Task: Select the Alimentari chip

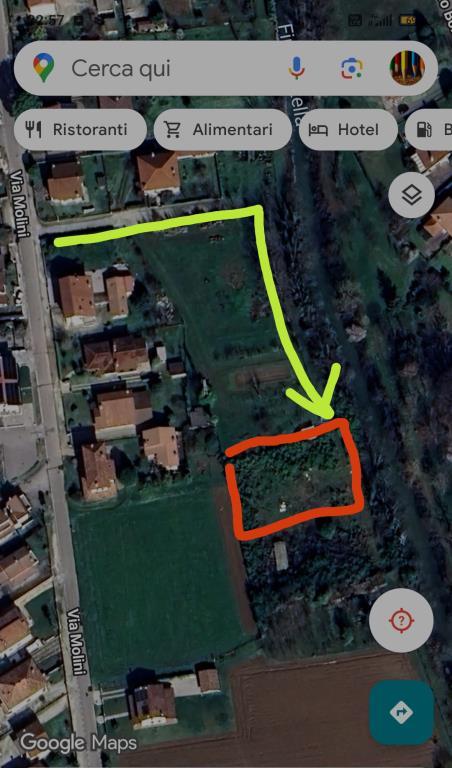Action: tap(223, 130)
